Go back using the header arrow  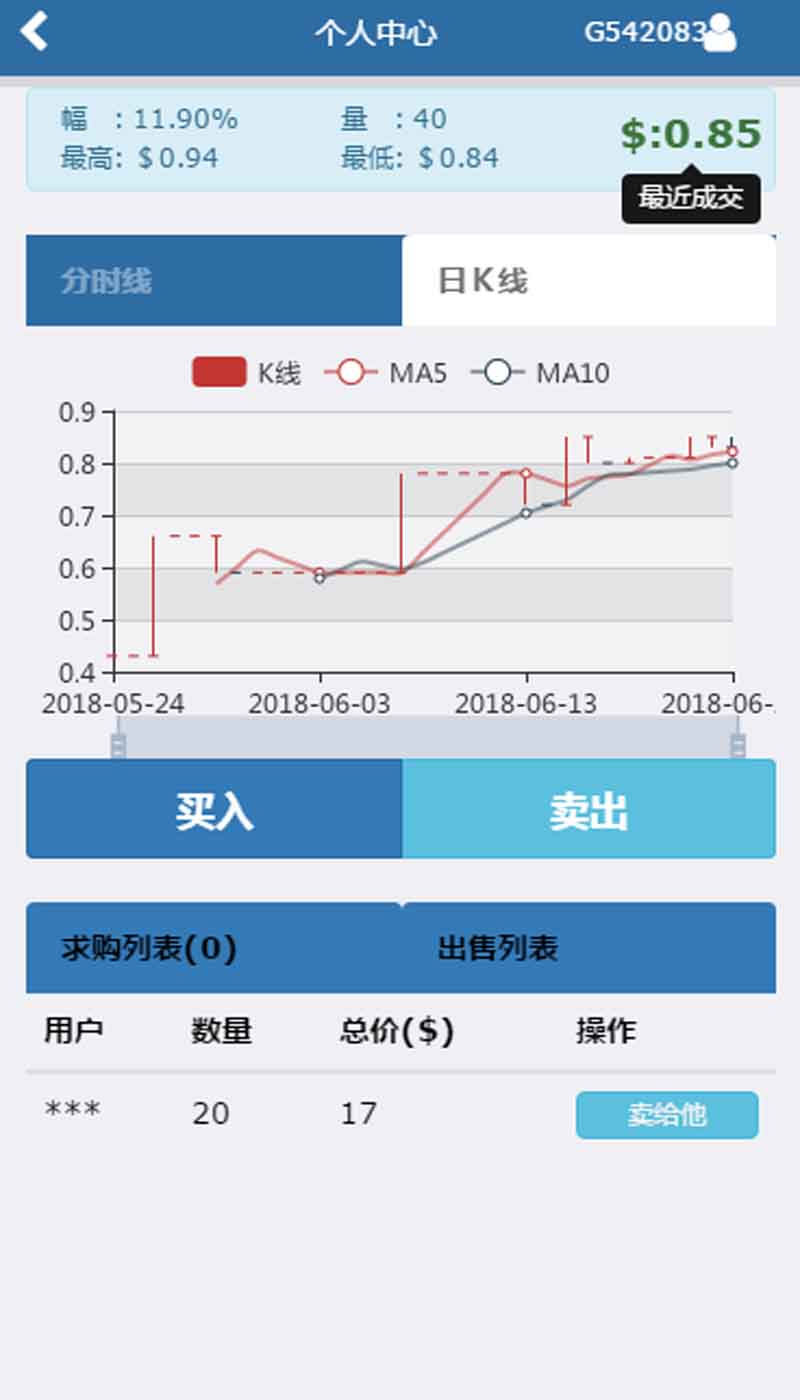point(34,32)
